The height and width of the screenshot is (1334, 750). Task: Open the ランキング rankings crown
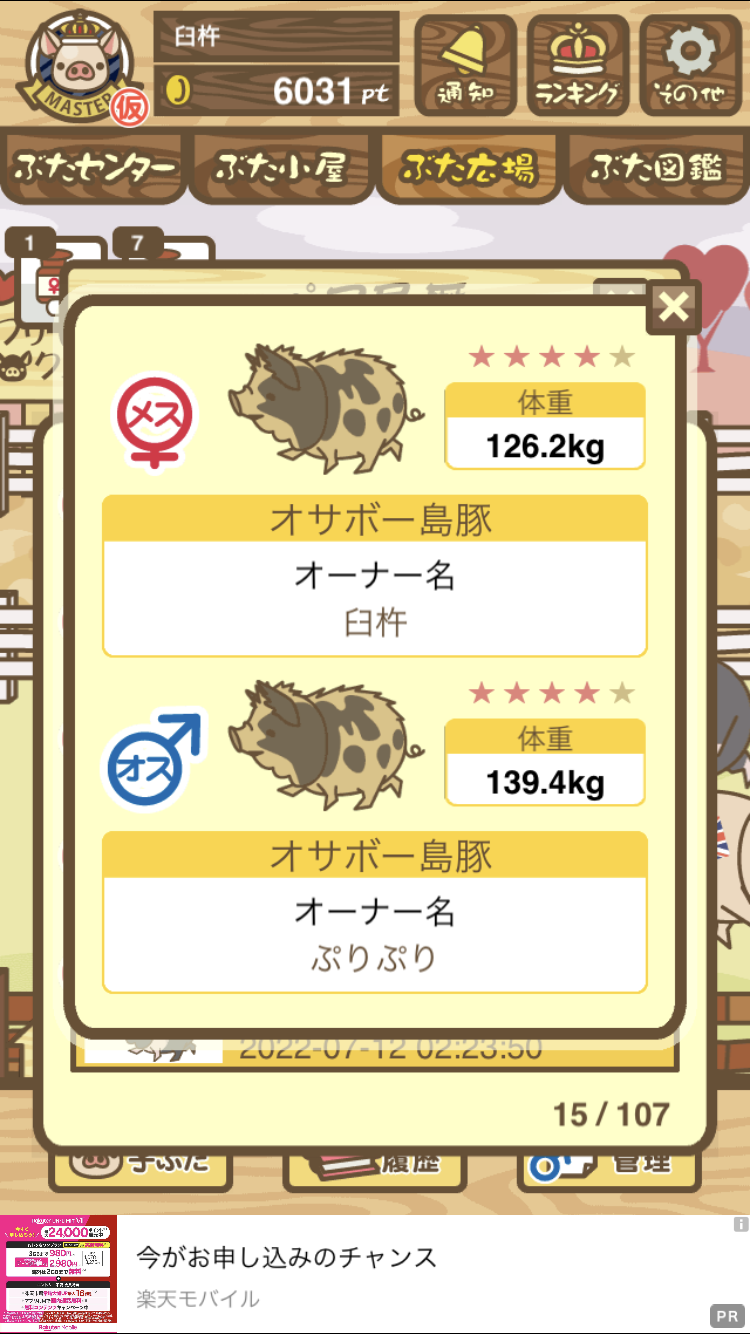point(579,65)
